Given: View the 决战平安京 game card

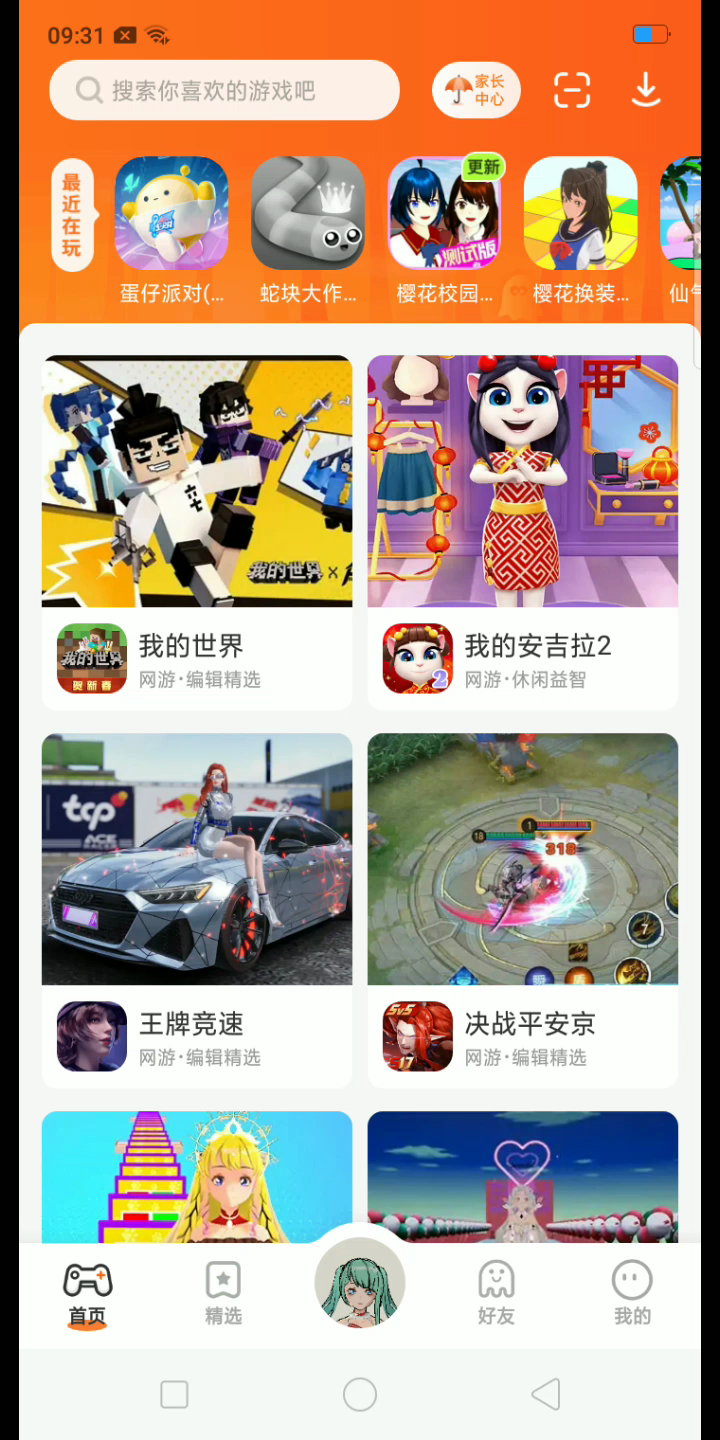Looking at the screenshot, I should pyautogui.click(x=523, y=910).
